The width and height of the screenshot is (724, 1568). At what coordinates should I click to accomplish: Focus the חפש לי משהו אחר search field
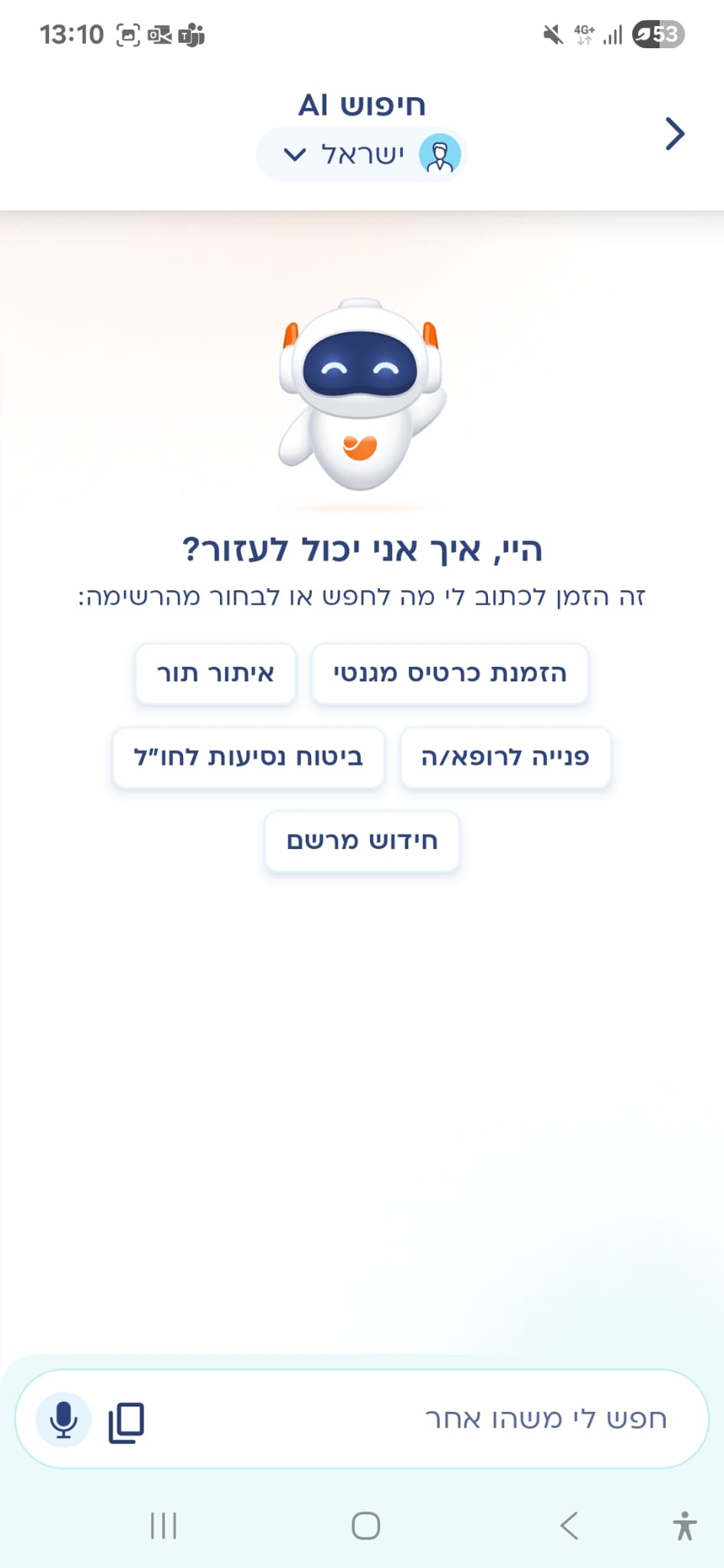460,1419
